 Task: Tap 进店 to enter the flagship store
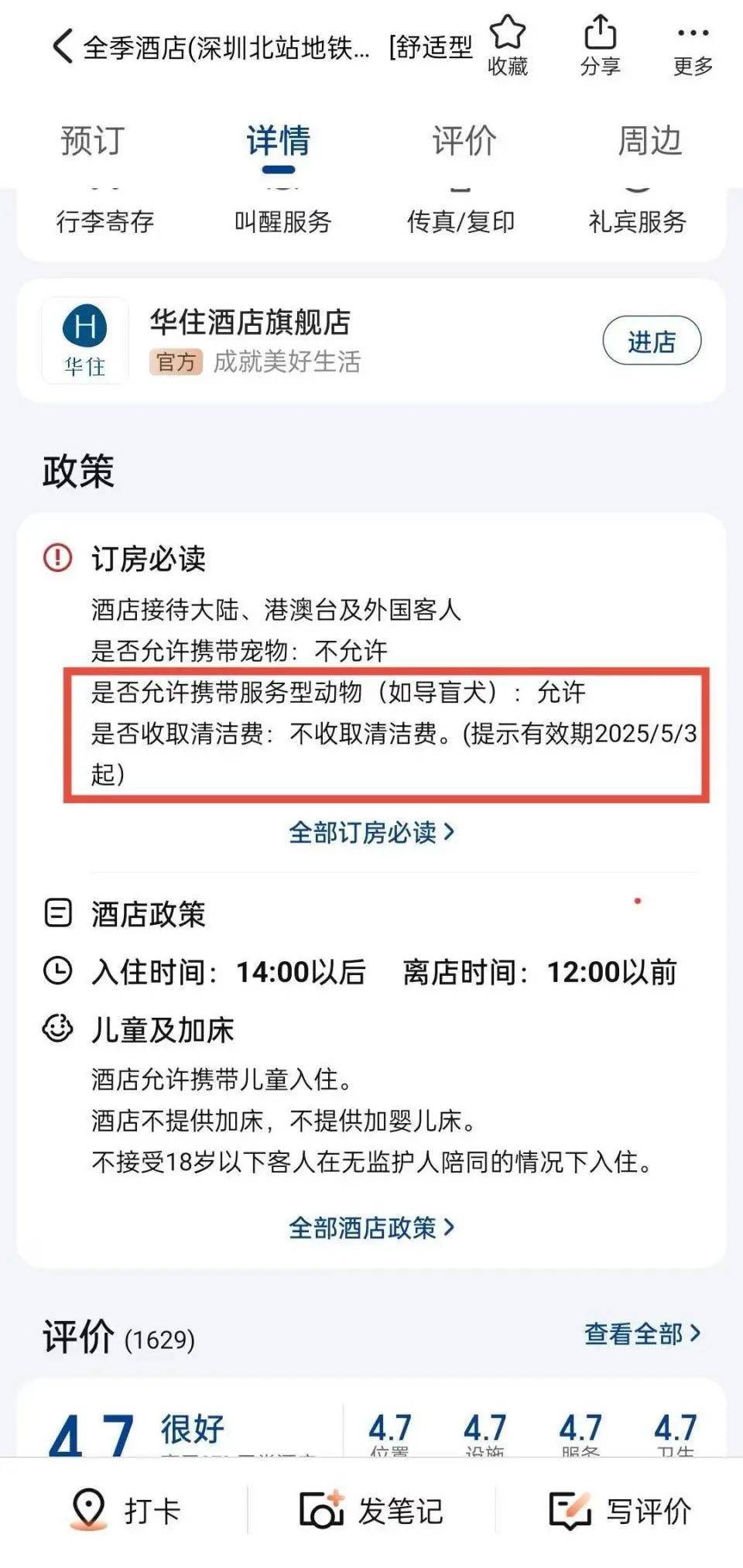click(652, 341)
